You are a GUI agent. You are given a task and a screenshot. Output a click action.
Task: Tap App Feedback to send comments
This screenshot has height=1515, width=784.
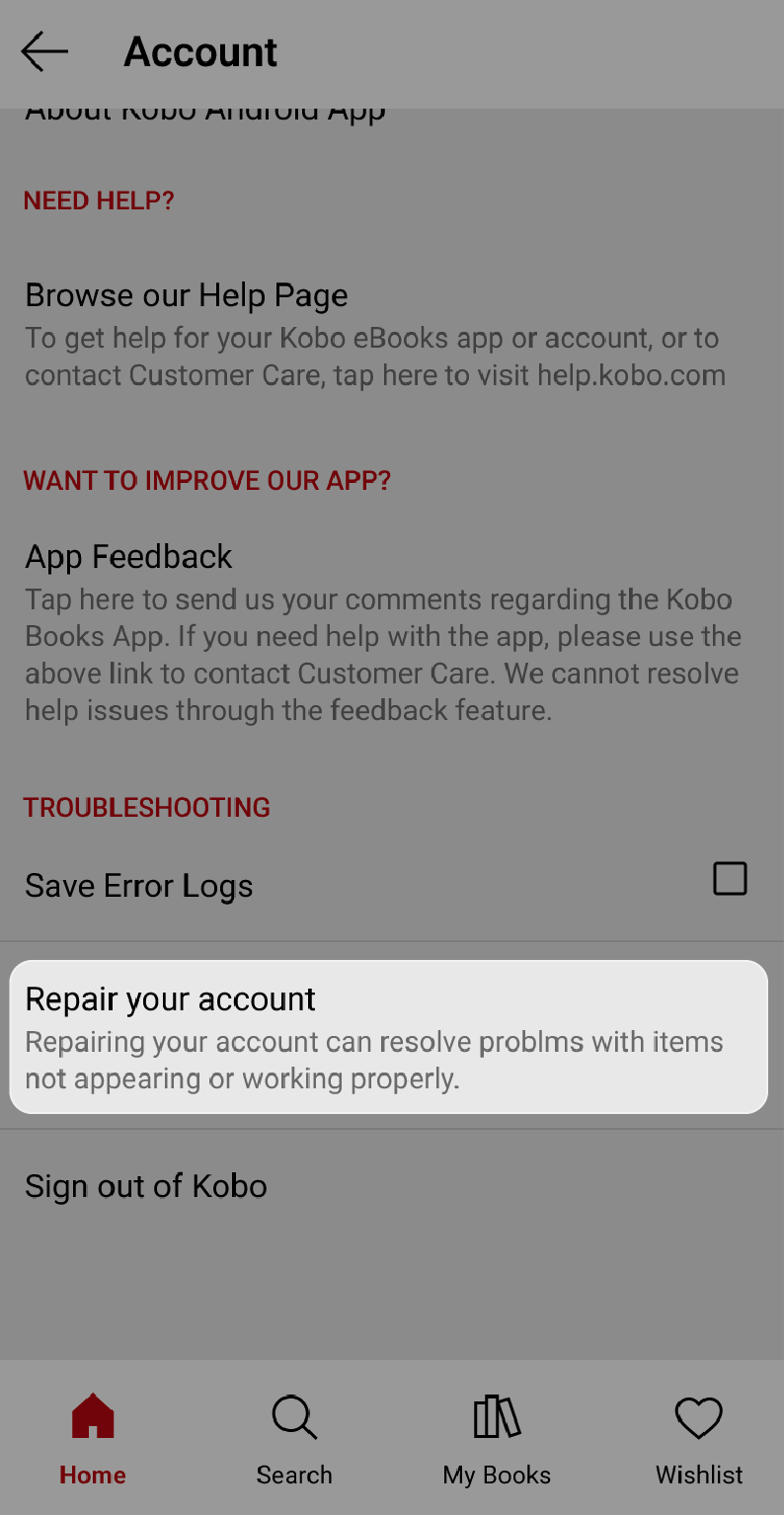tap(128, 556)
